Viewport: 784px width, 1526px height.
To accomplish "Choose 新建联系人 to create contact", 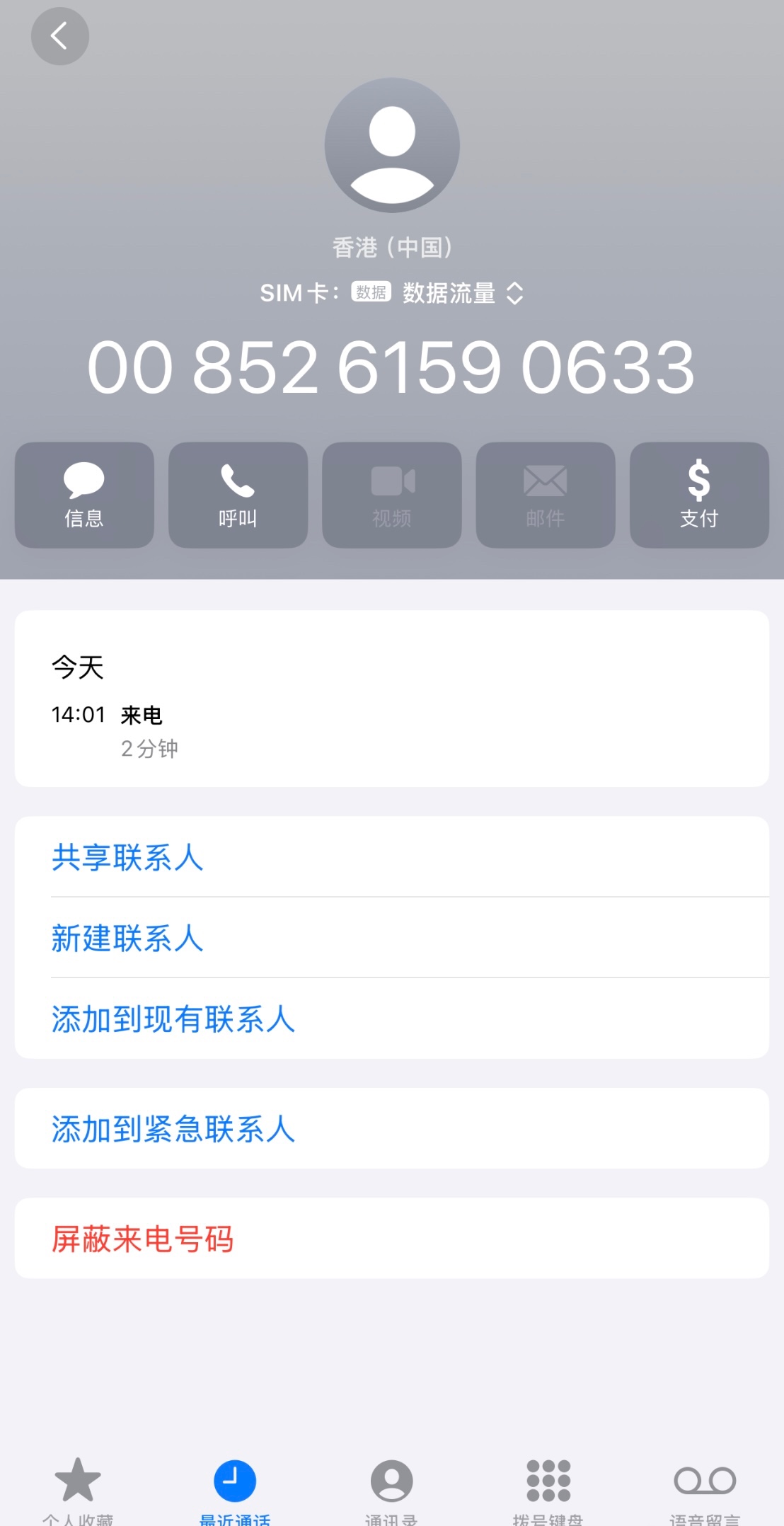I will tap(127, 938).
